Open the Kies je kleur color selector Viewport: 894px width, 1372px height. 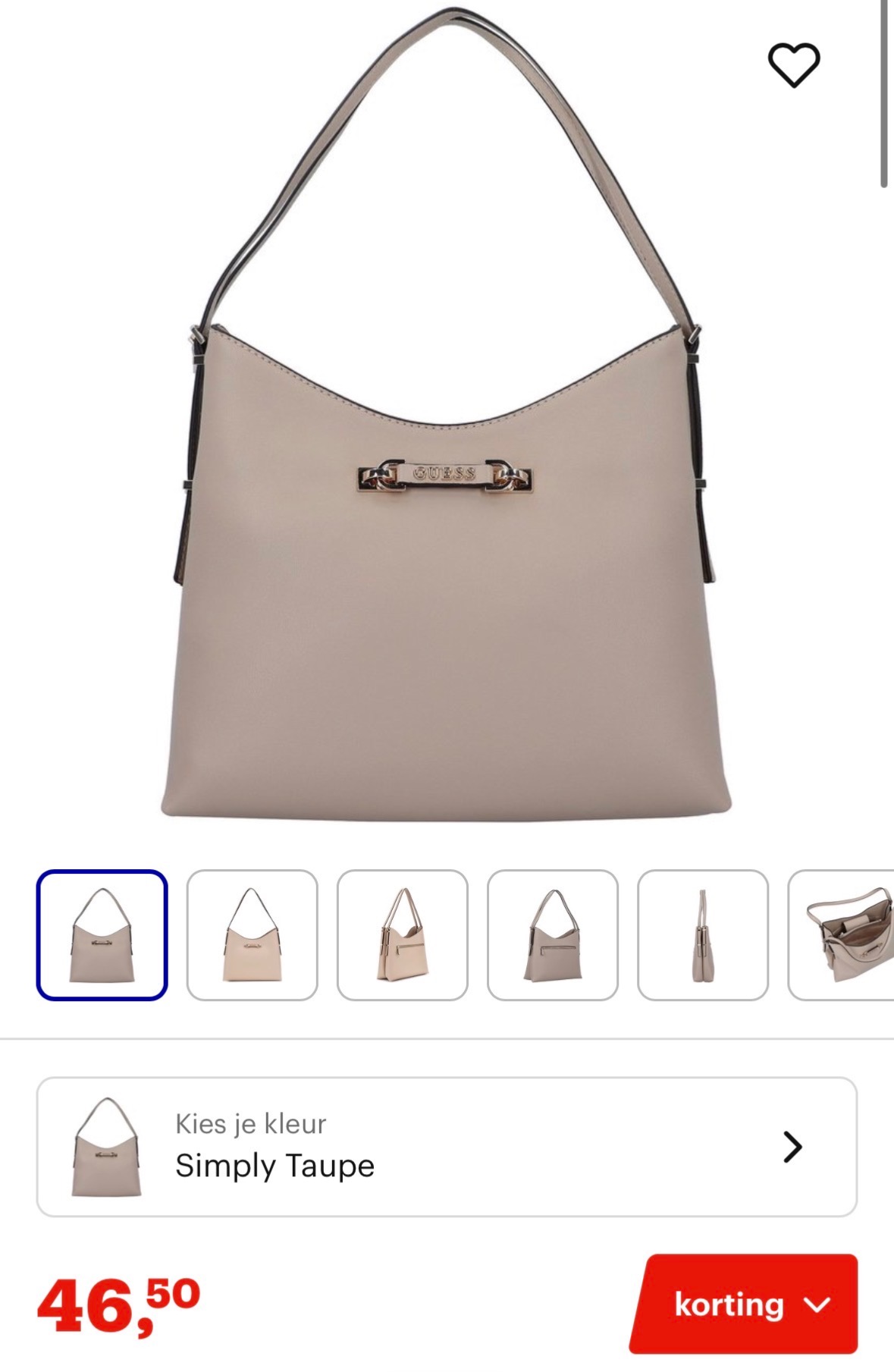coord(447,1146)
